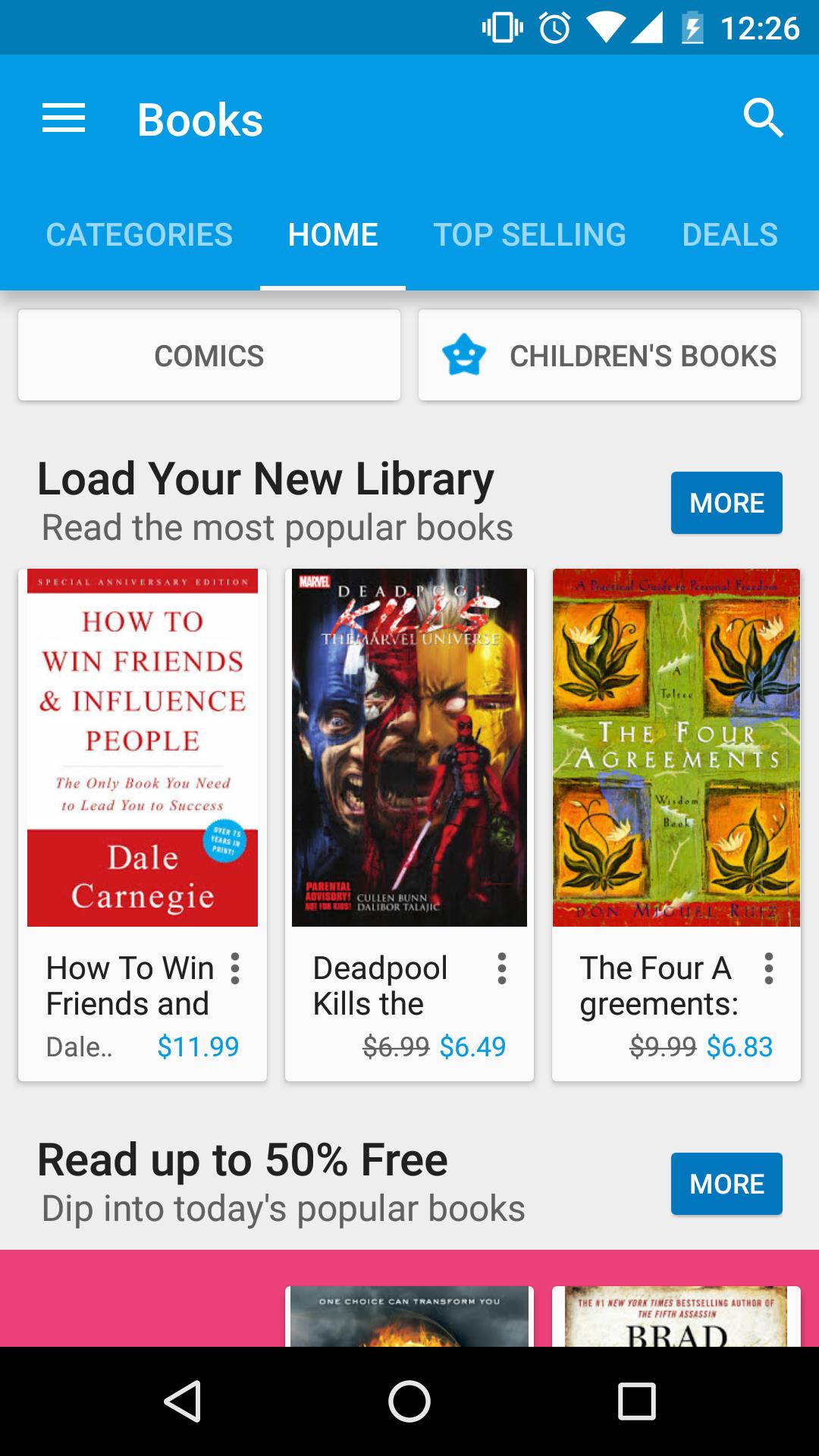This screenshot has height=1456, width=819.
Task: Open the navigation drawer menu
Action: 64,118
